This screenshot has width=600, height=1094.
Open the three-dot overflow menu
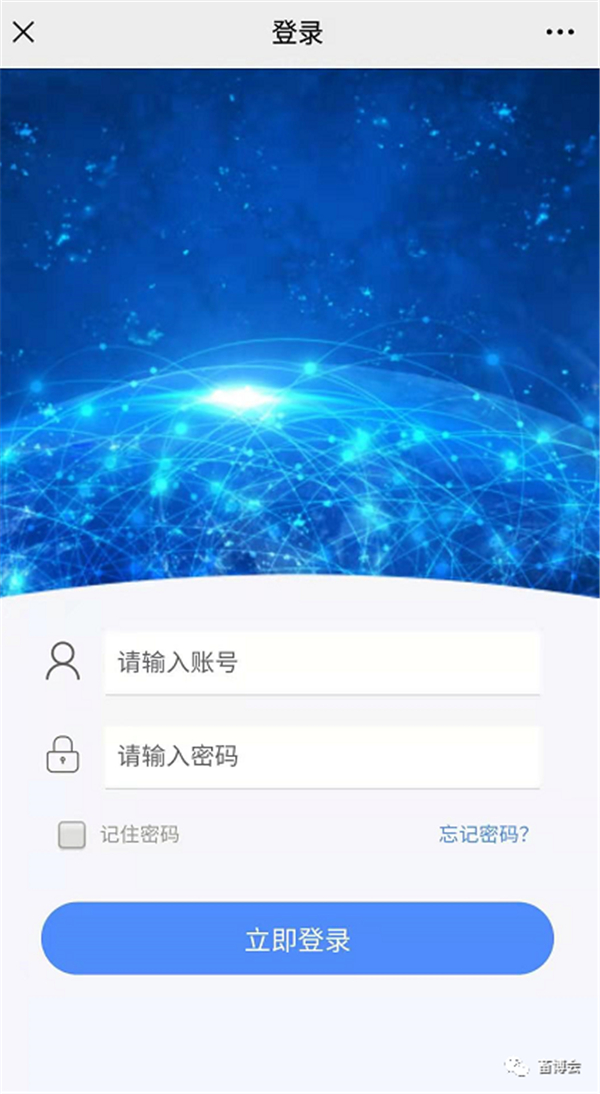(x=560, y=32)
